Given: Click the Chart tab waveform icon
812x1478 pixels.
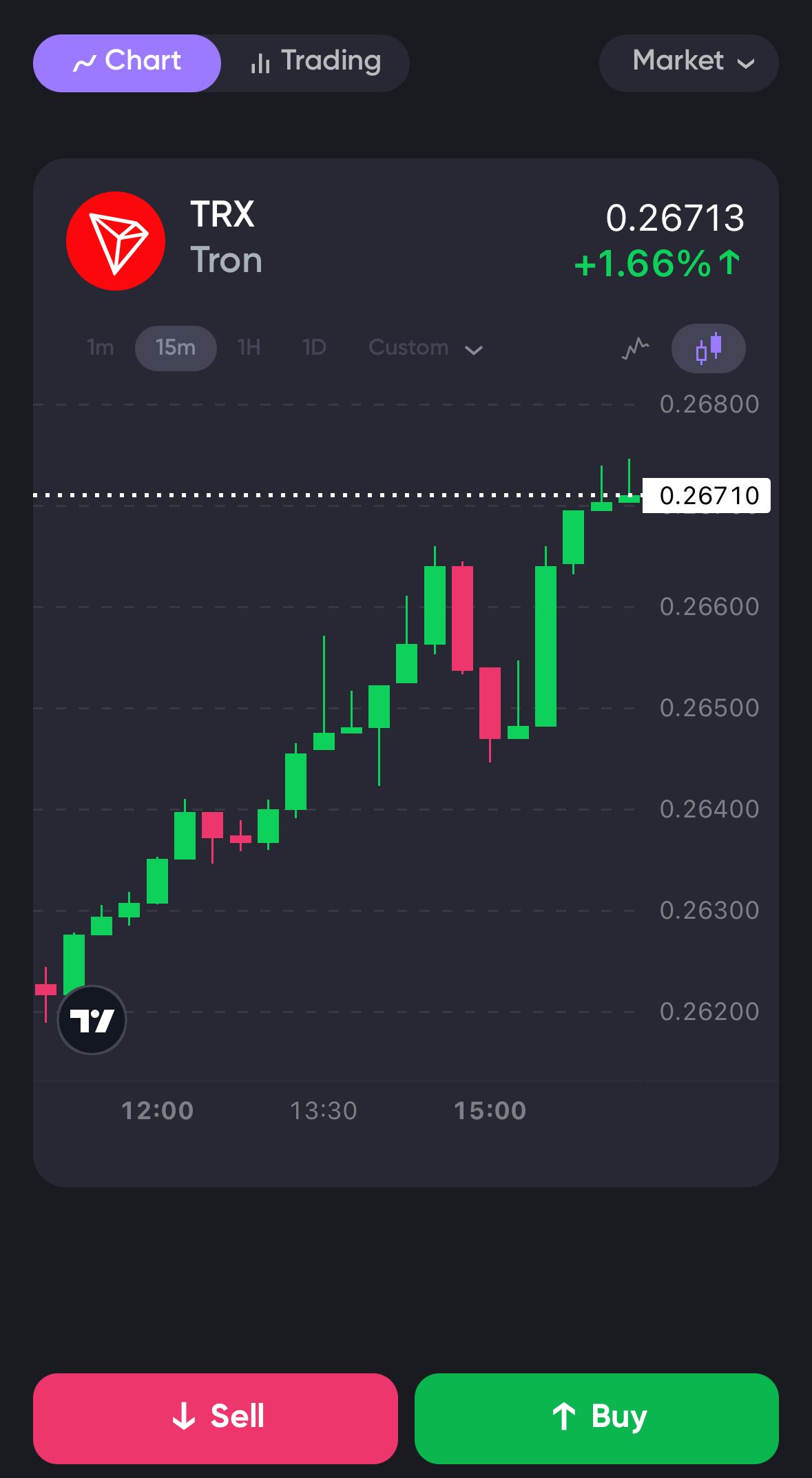Looking at the screenshot, I should coord(84,63).
